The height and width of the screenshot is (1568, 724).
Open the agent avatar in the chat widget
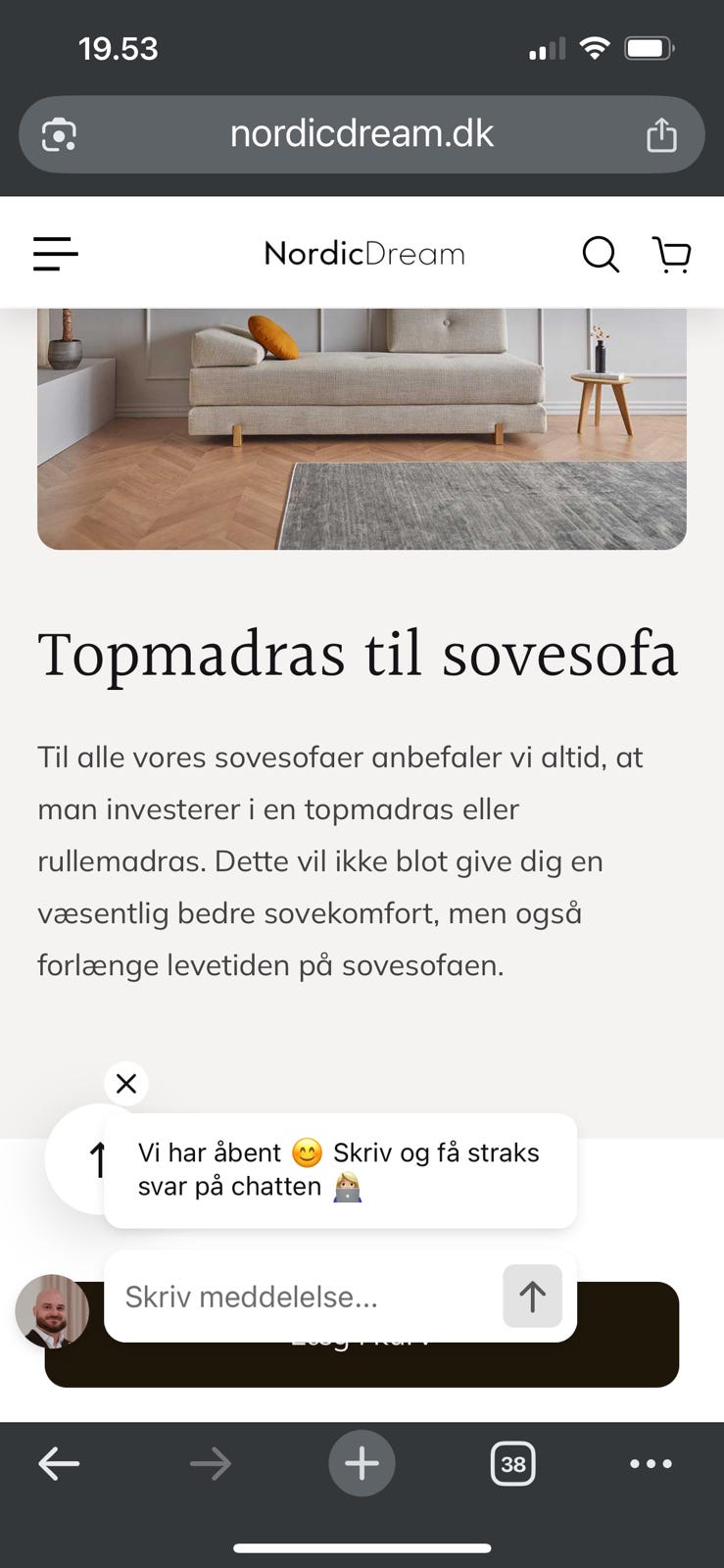tap(53, 1311)
